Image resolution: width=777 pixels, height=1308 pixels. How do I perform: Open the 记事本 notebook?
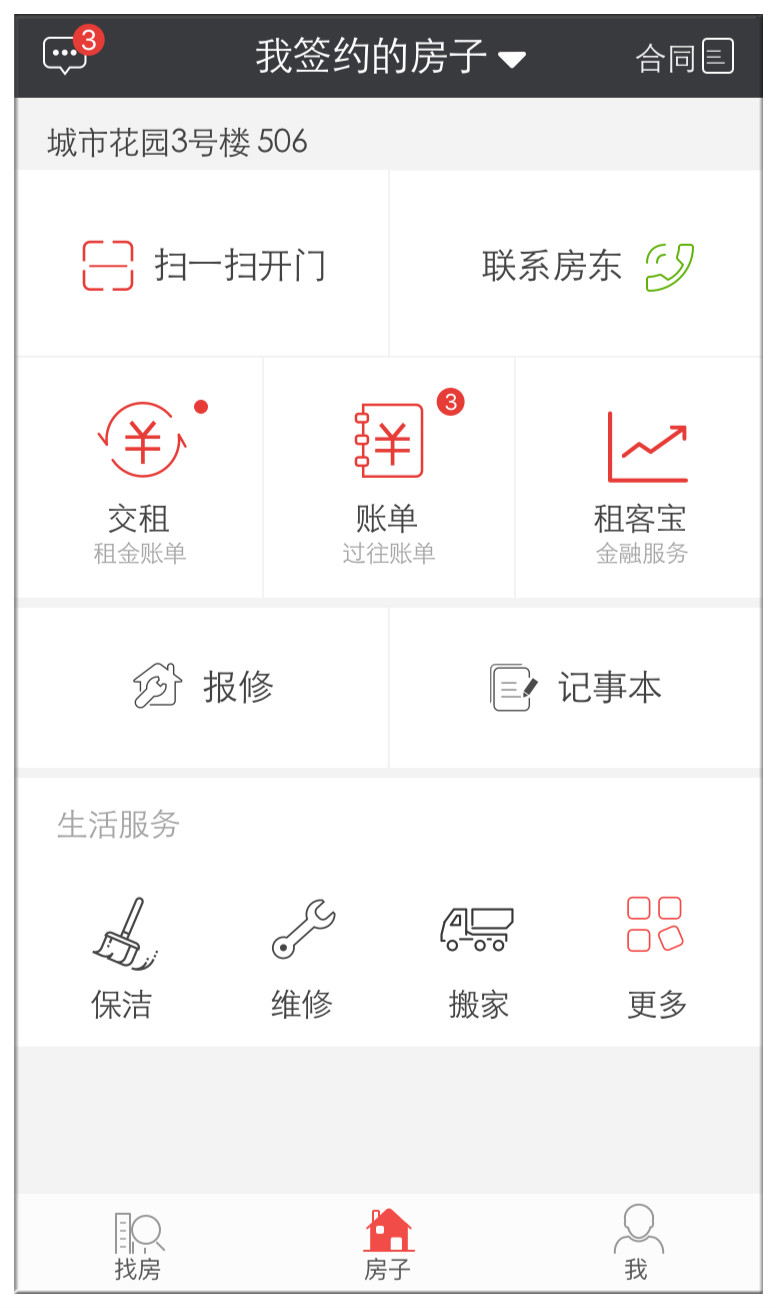pyautogui.click(x=576, y=688)
